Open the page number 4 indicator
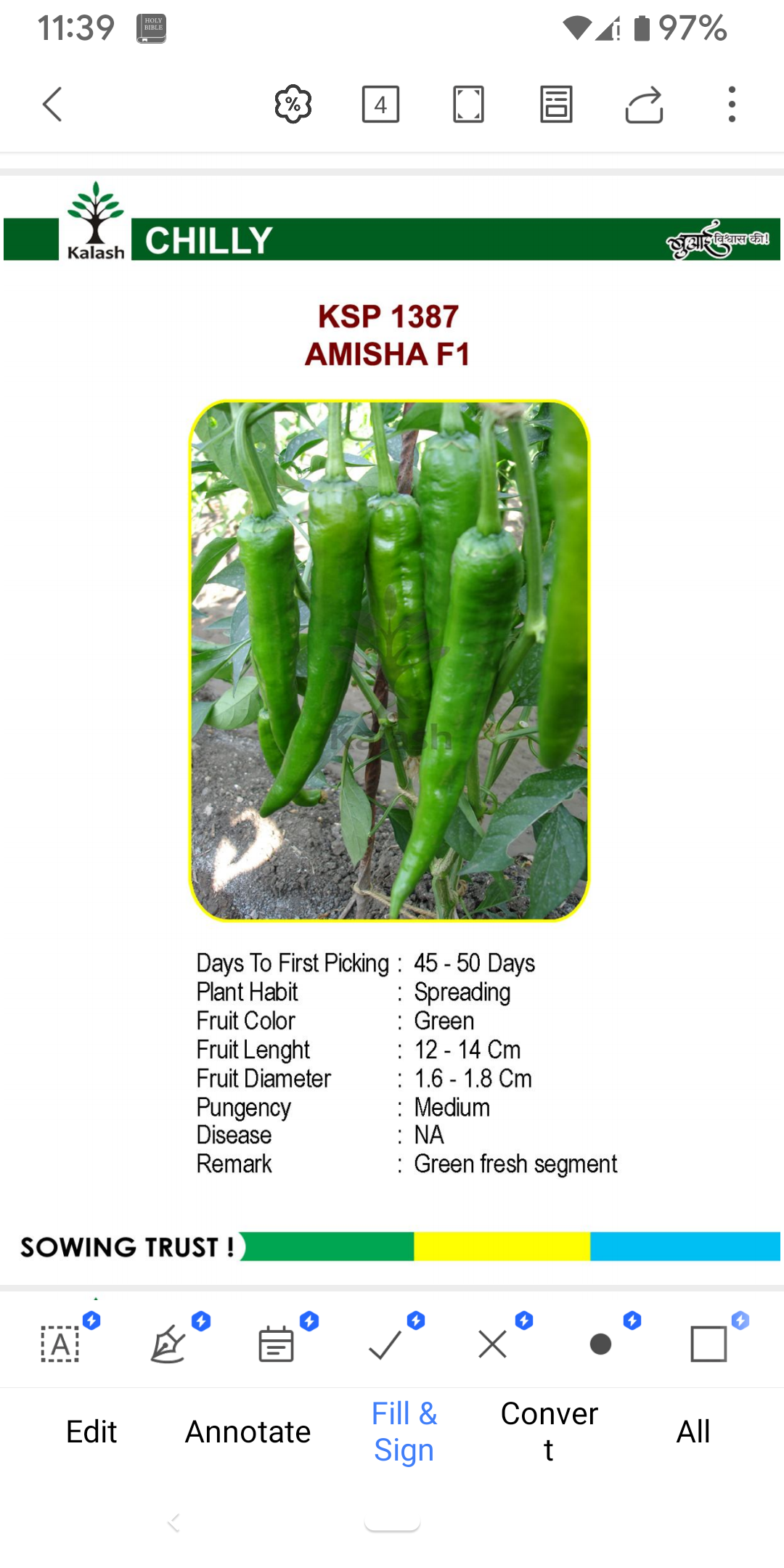 pyautogui.click(x=380, y=105)
